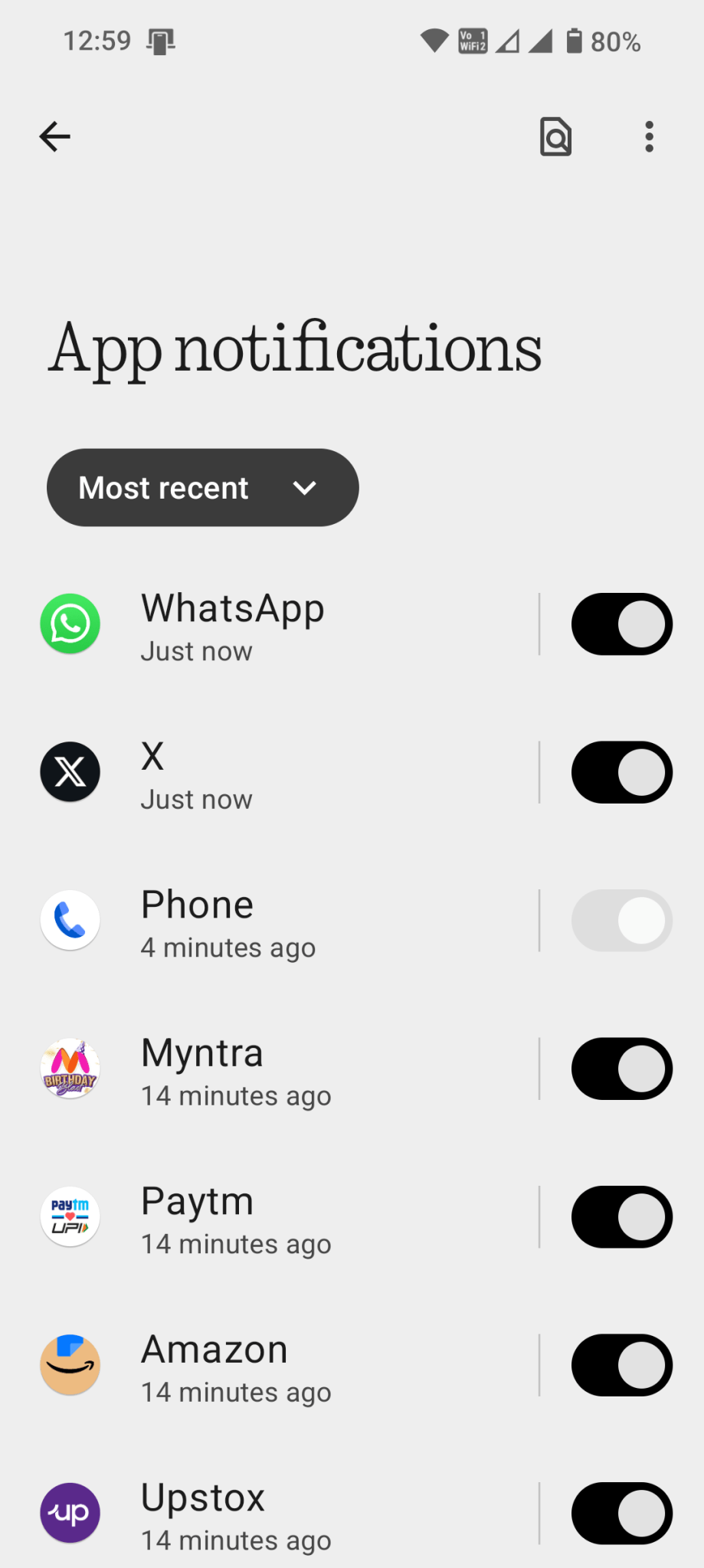This screenshot has width=704, height=1568.
Task: Open the Upstox app icon
Action: [x=70, y=1513]
